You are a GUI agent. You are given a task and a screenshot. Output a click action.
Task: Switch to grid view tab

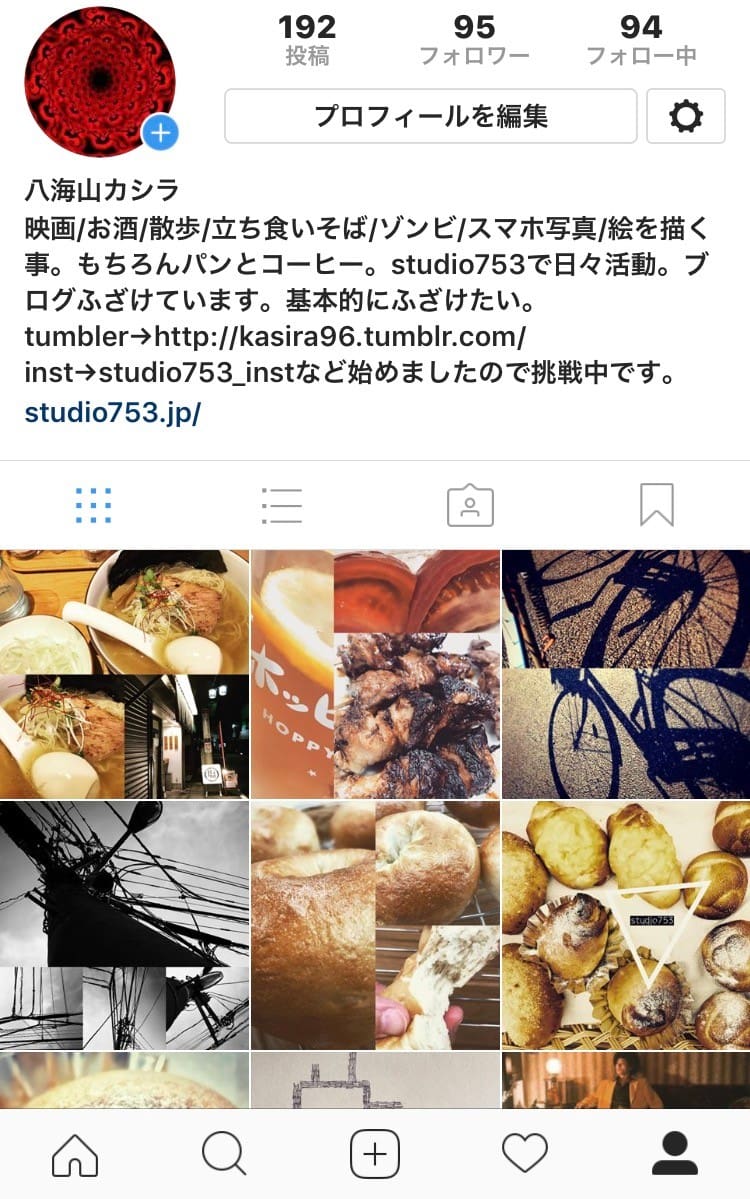(94, 506)
